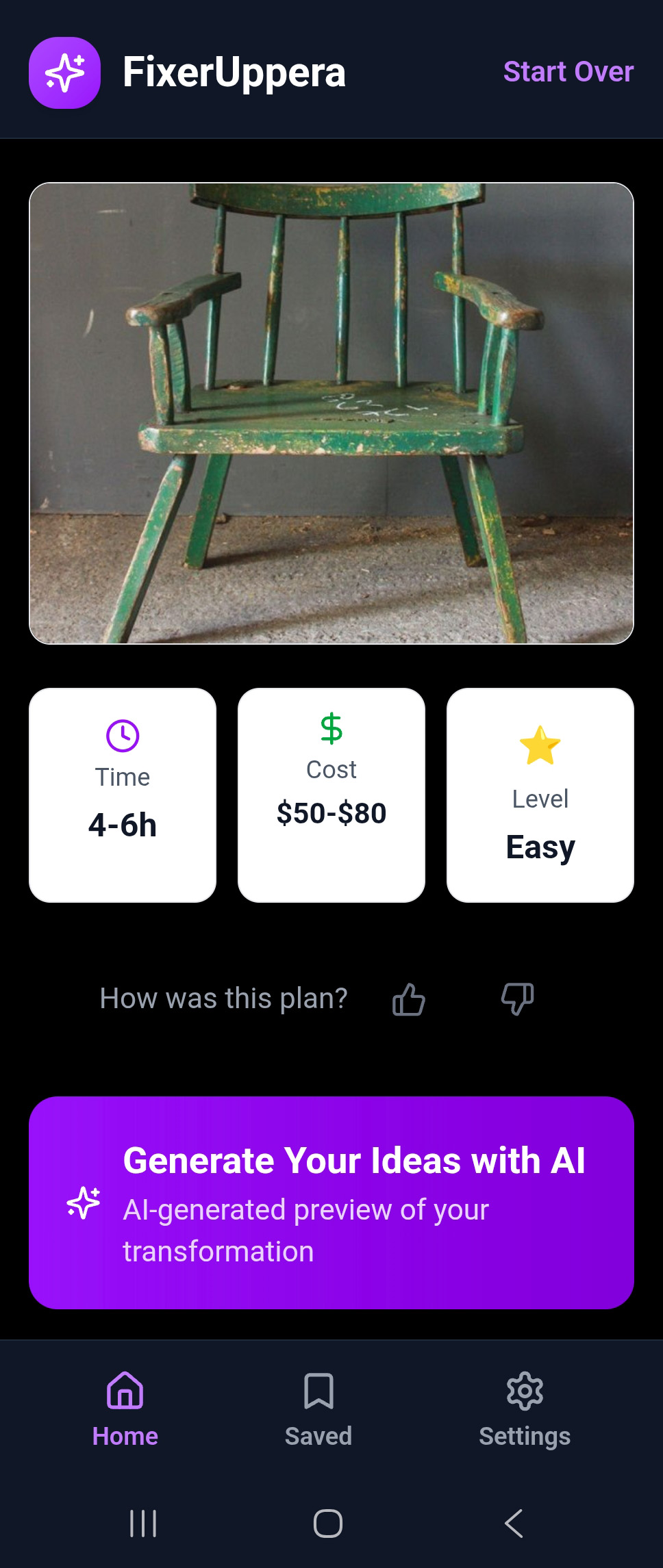The width and height of the screenshot is (663, 1568).
Task: Go back with system back button
Action: click(x=514, y=1524)
